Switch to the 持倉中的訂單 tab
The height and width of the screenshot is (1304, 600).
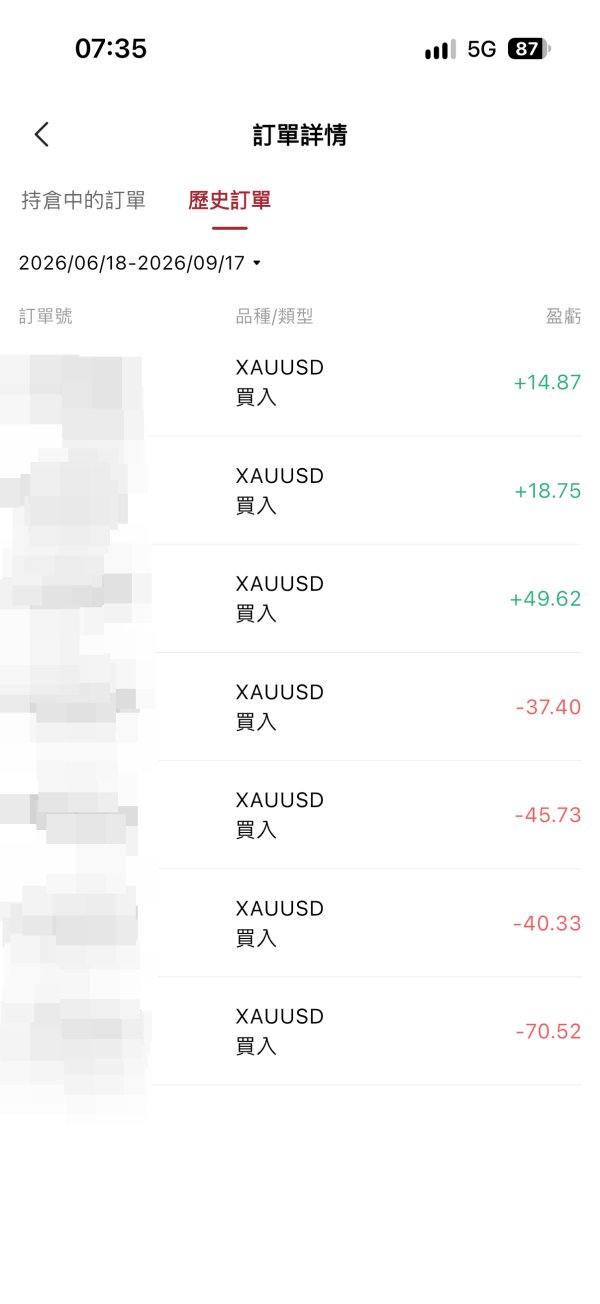point(83,200)
